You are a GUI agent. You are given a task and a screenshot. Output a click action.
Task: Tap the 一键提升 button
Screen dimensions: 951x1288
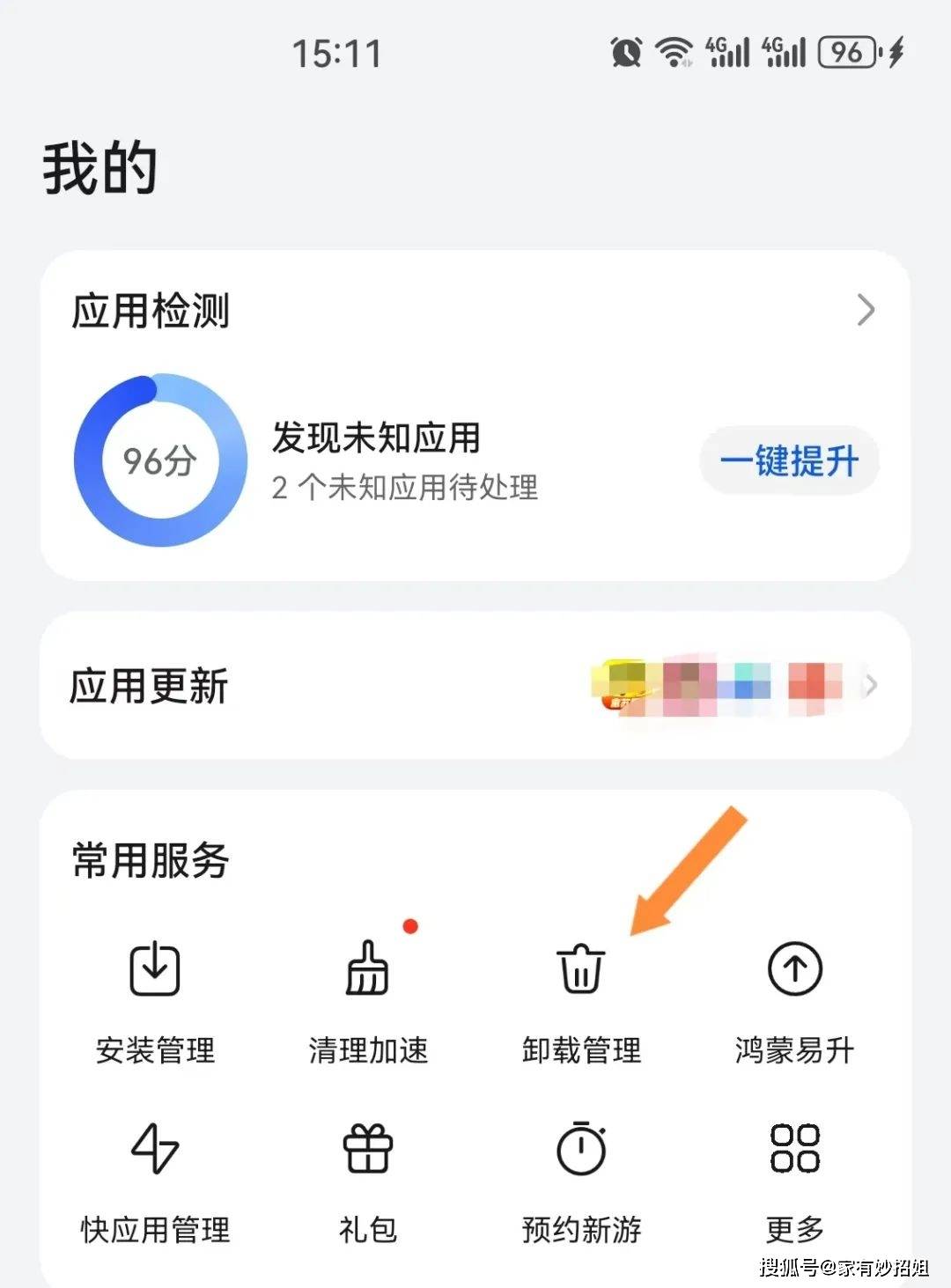point(788,460)
